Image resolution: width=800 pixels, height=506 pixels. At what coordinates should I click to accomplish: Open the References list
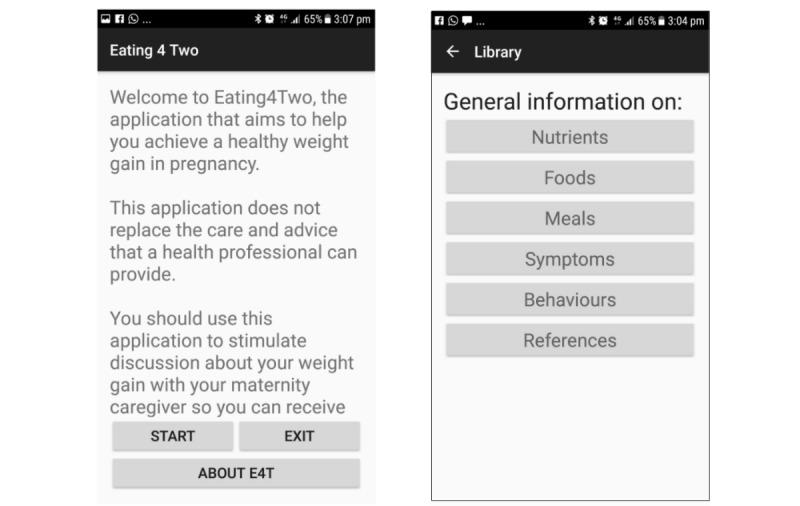[x=569, y=340]
